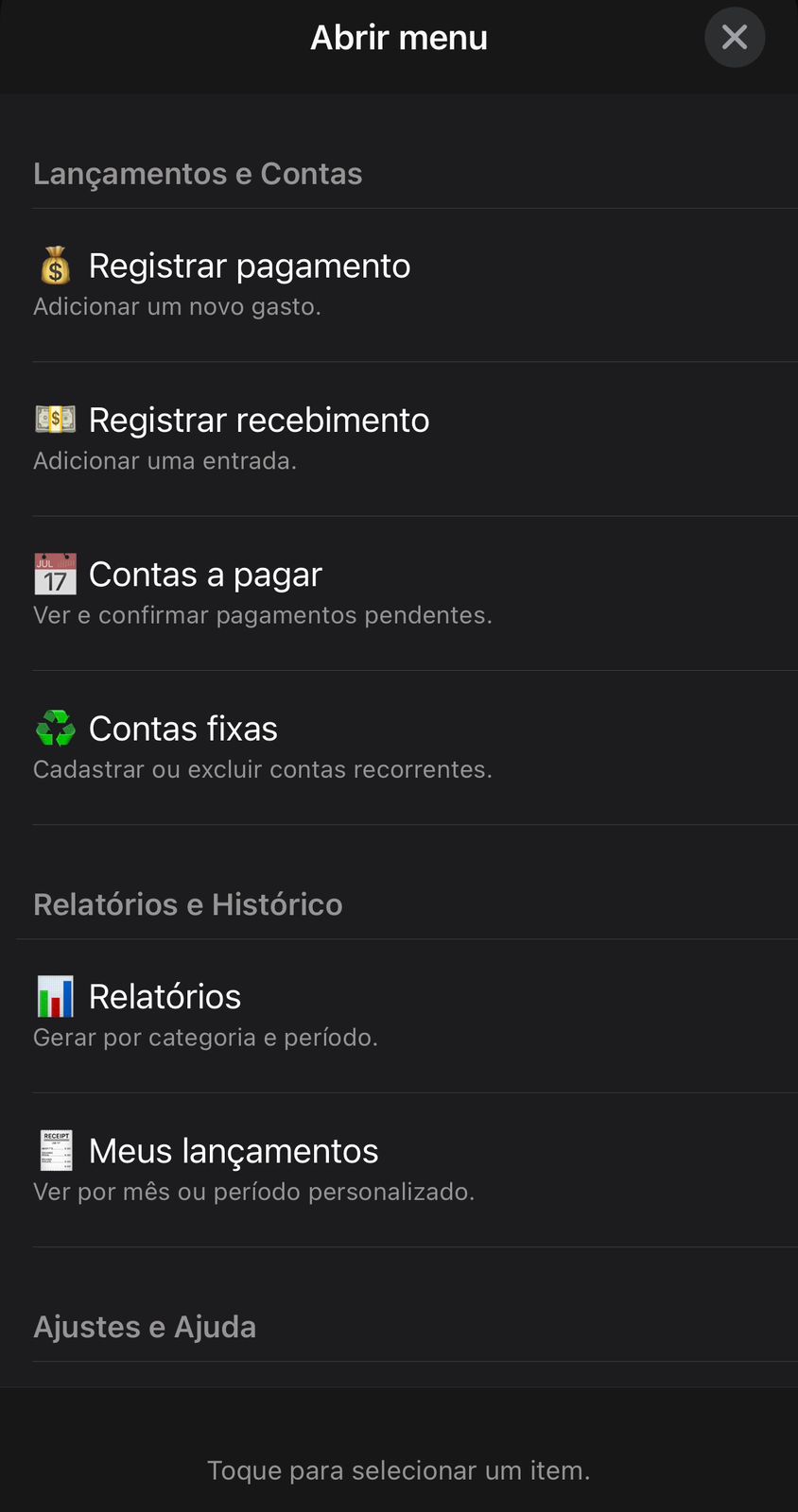The image size is (798, 1512).
Task: Select the Registrar recebimento menu option
Action: 258,420
